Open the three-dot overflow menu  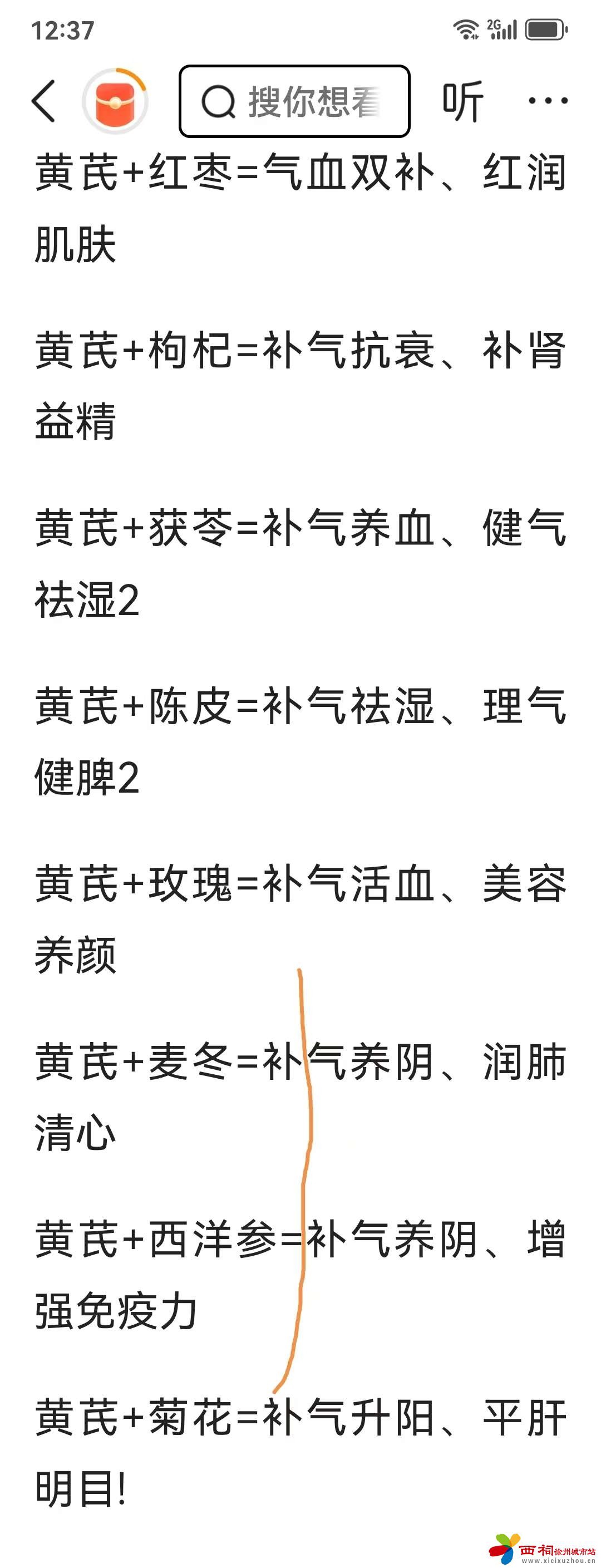(548, 101)
